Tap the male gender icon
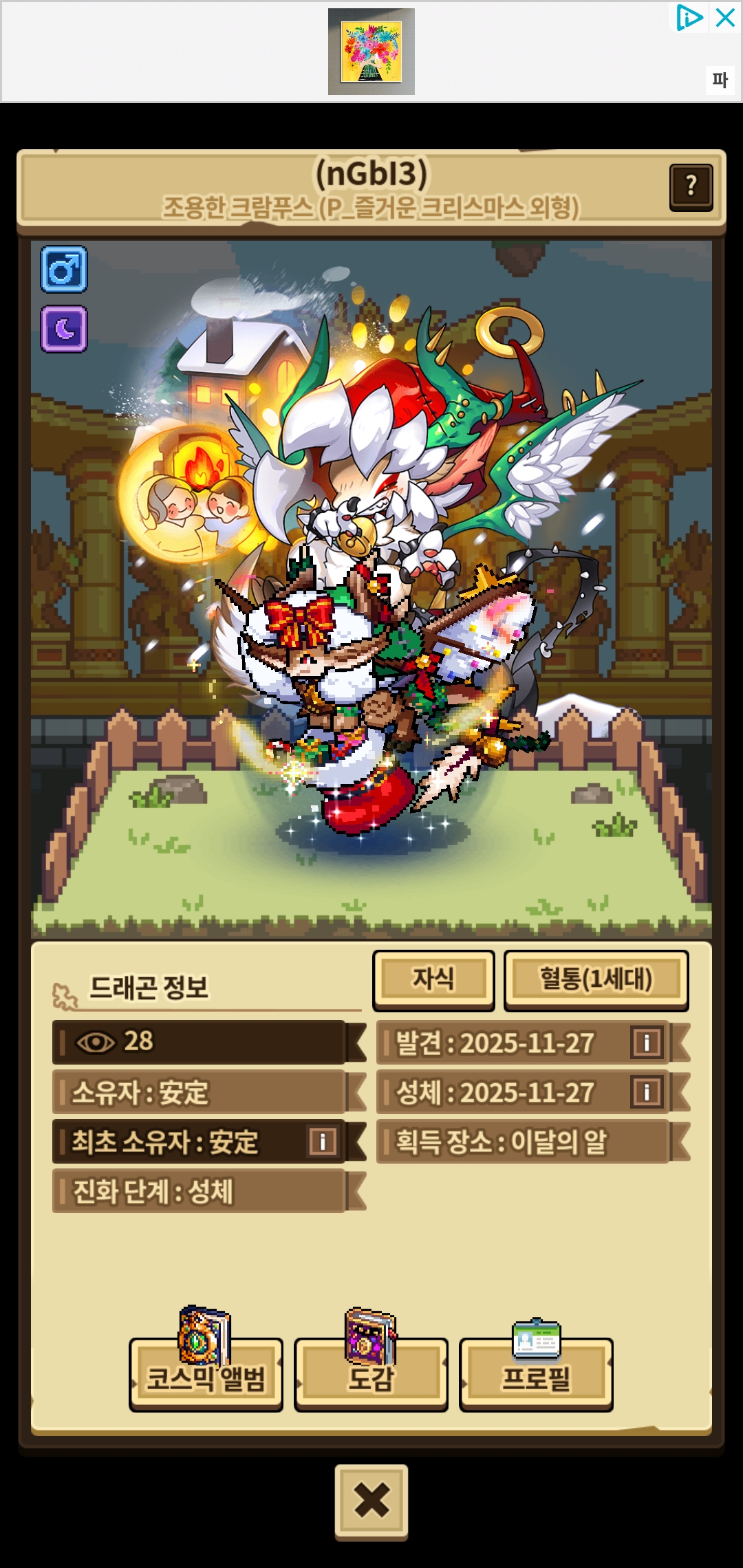 coord(64,269)
